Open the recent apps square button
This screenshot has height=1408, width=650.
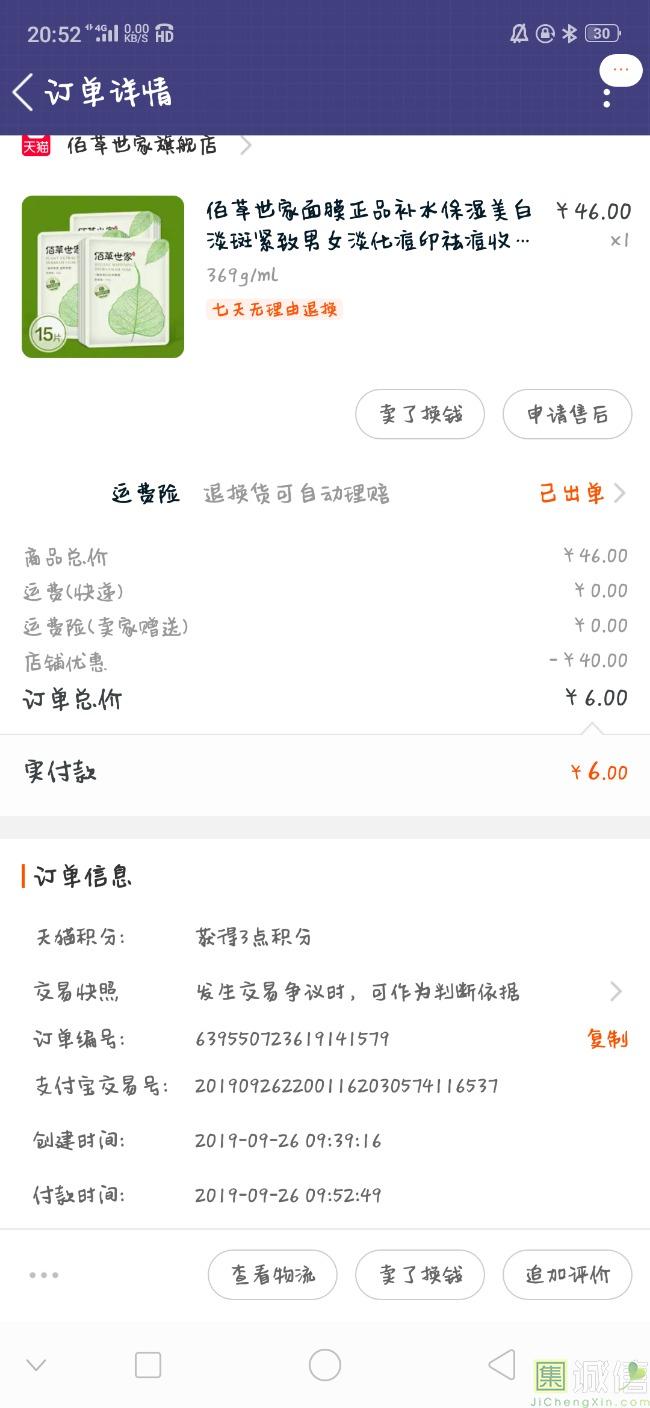point(148,1365)
